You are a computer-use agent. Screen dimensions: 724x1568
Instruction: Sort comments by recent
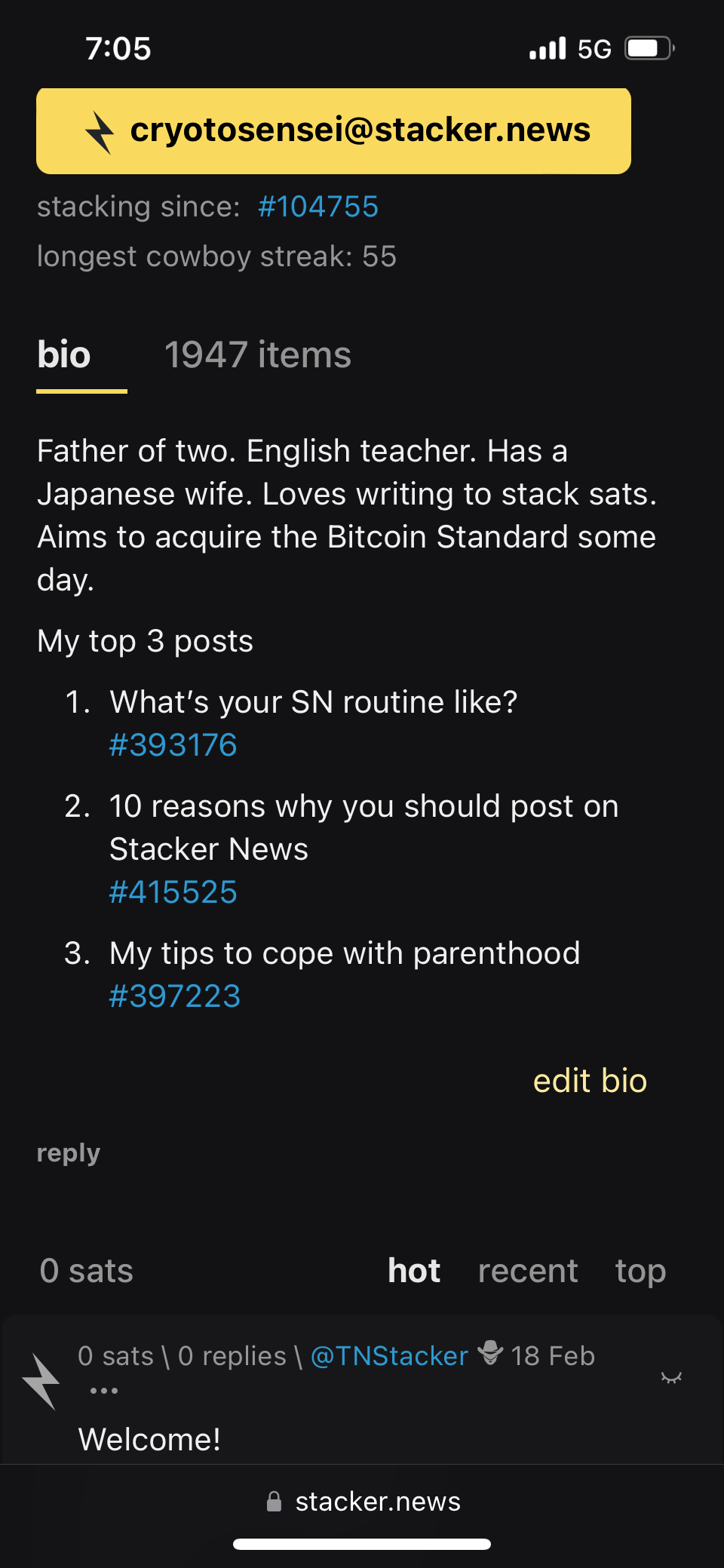(528, 1271)
